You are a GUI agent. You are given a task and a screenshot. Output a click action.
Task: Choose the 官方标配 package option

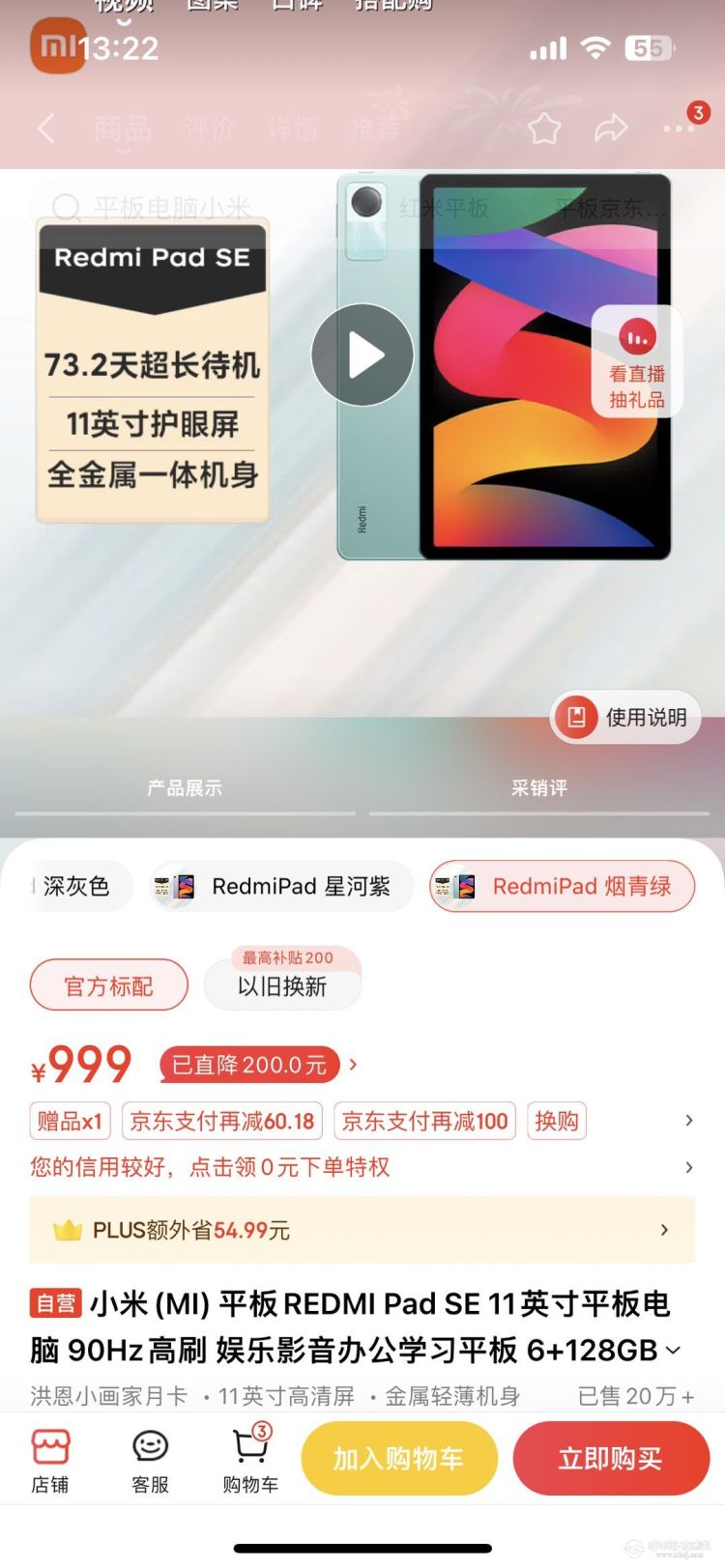click(x=109, y=985)
